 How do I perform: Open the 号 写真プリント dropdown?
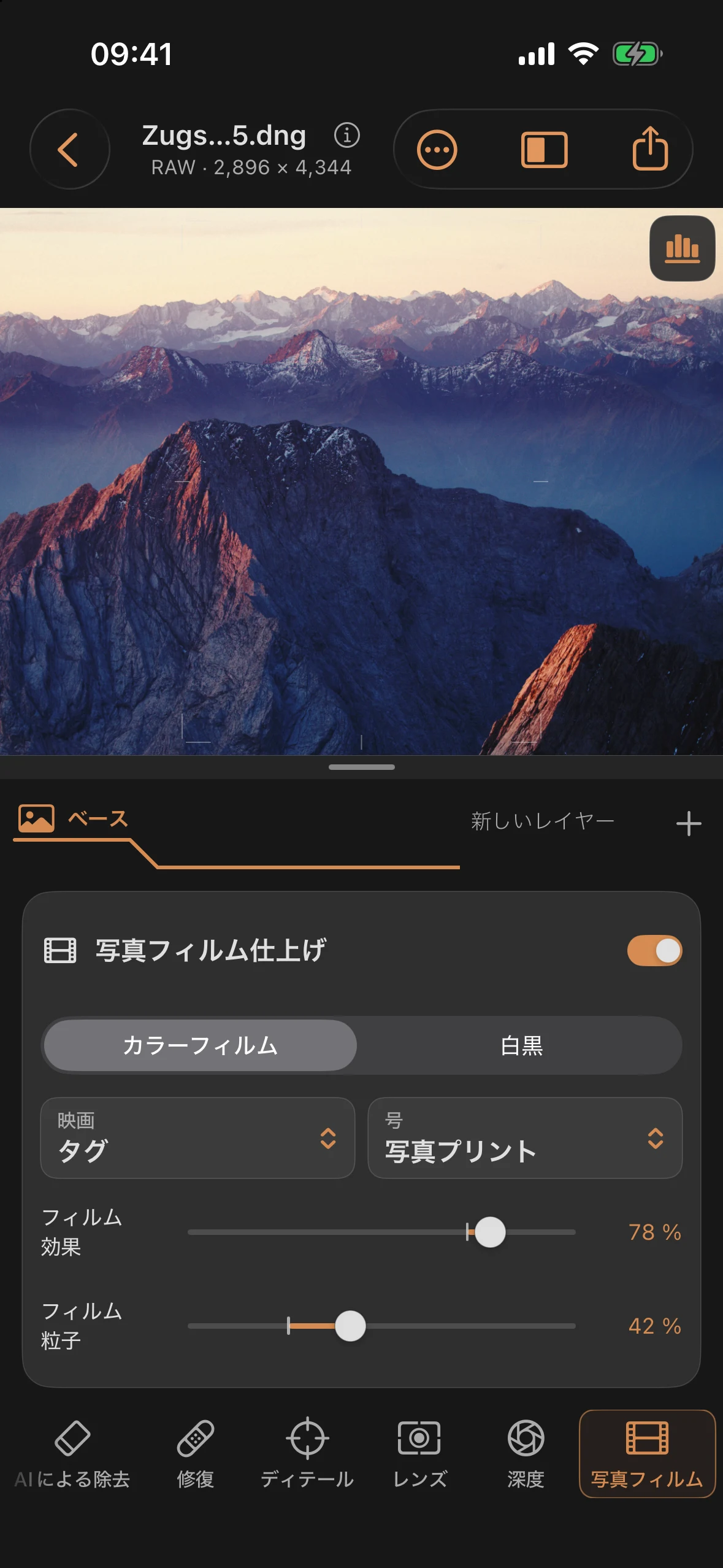coord(525,1138)
